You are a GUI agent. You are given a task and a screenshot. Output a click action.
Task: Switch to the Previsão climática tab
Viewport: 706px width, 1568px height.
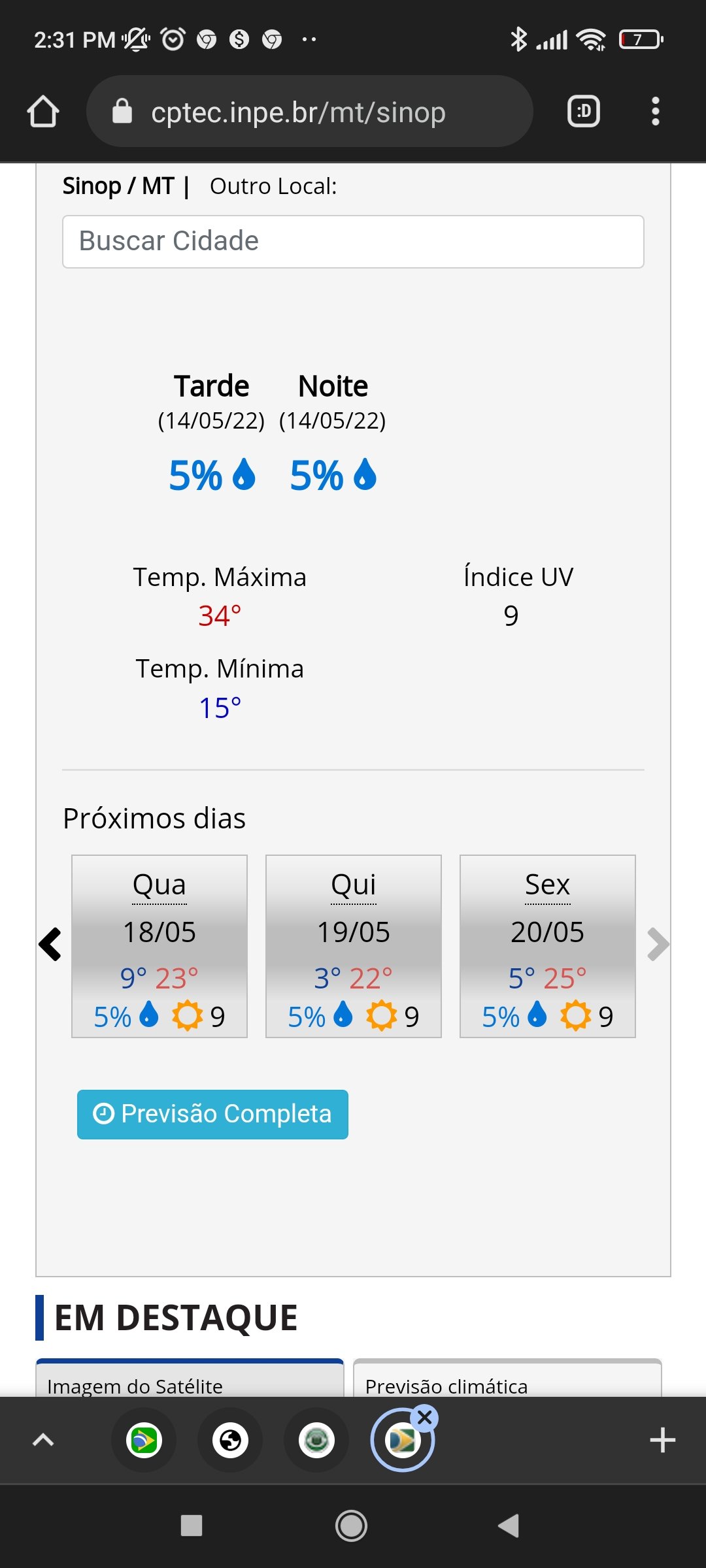click(507, 1379)
